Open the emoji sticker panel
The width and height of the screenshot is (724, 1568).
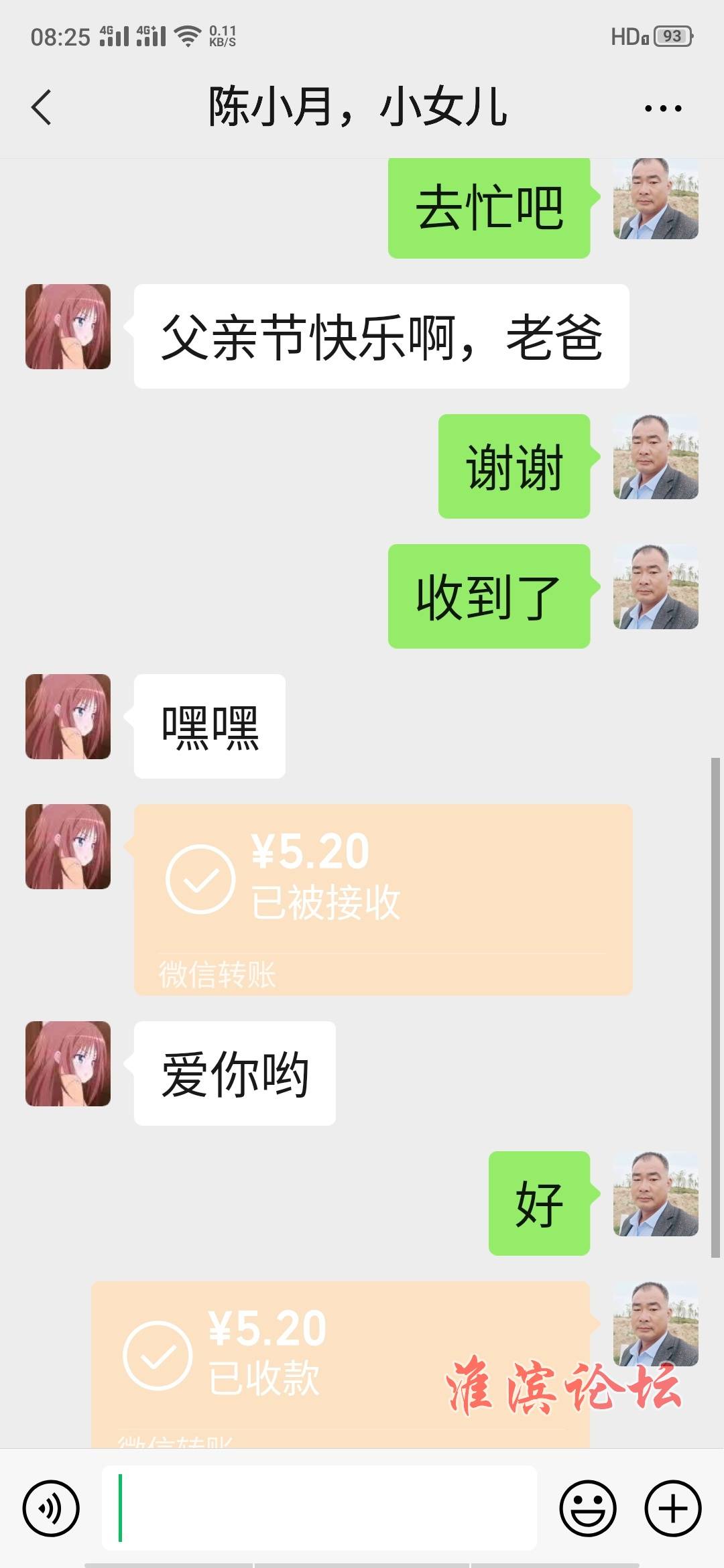pyautogui.click(x=588, y=1508)
